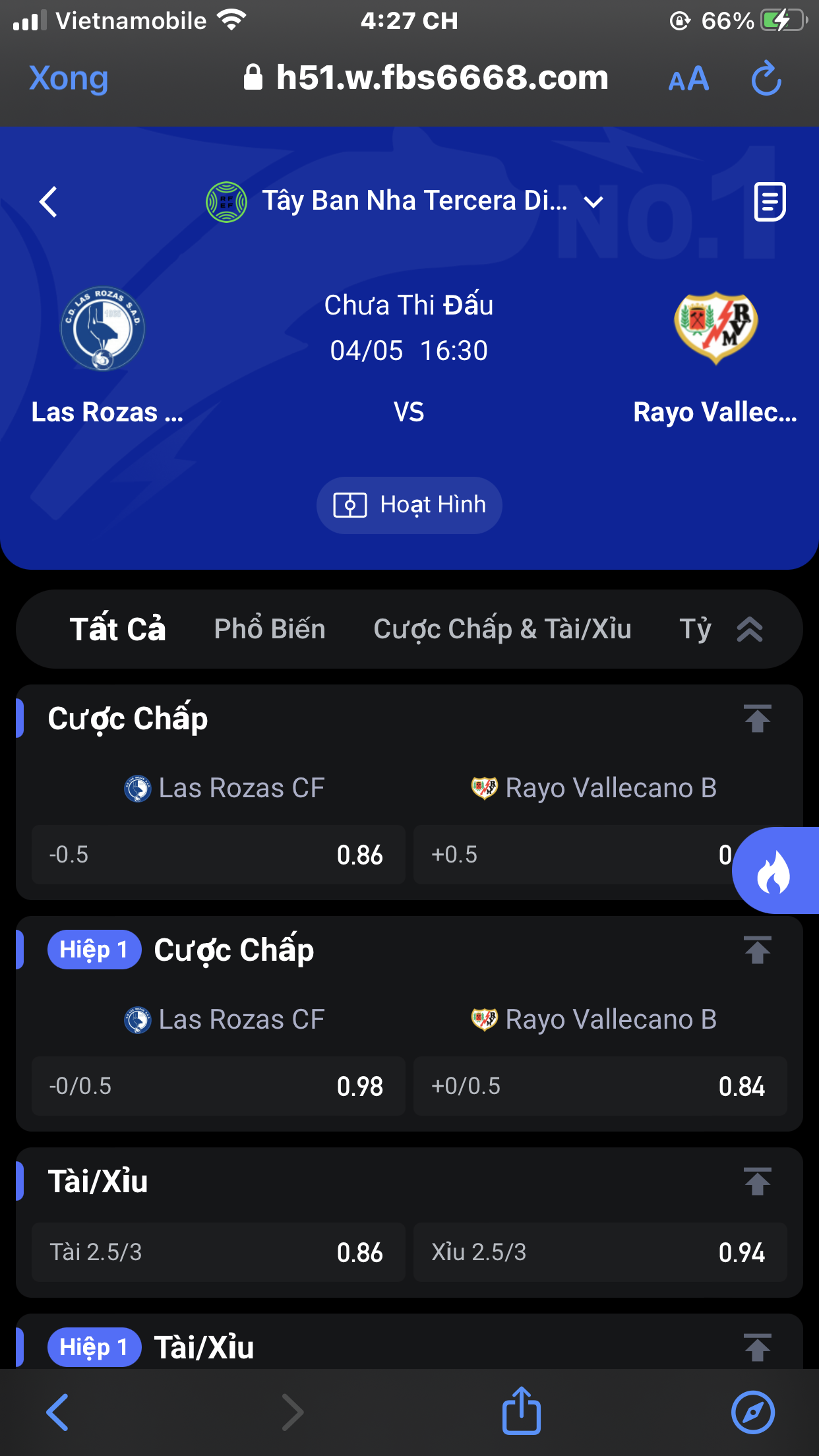Screen dimensions: 819x1456
Task: Pick Las Rozas CF -0.5 at 0.86
Action: pyautogui.click(x=218, y=855)
